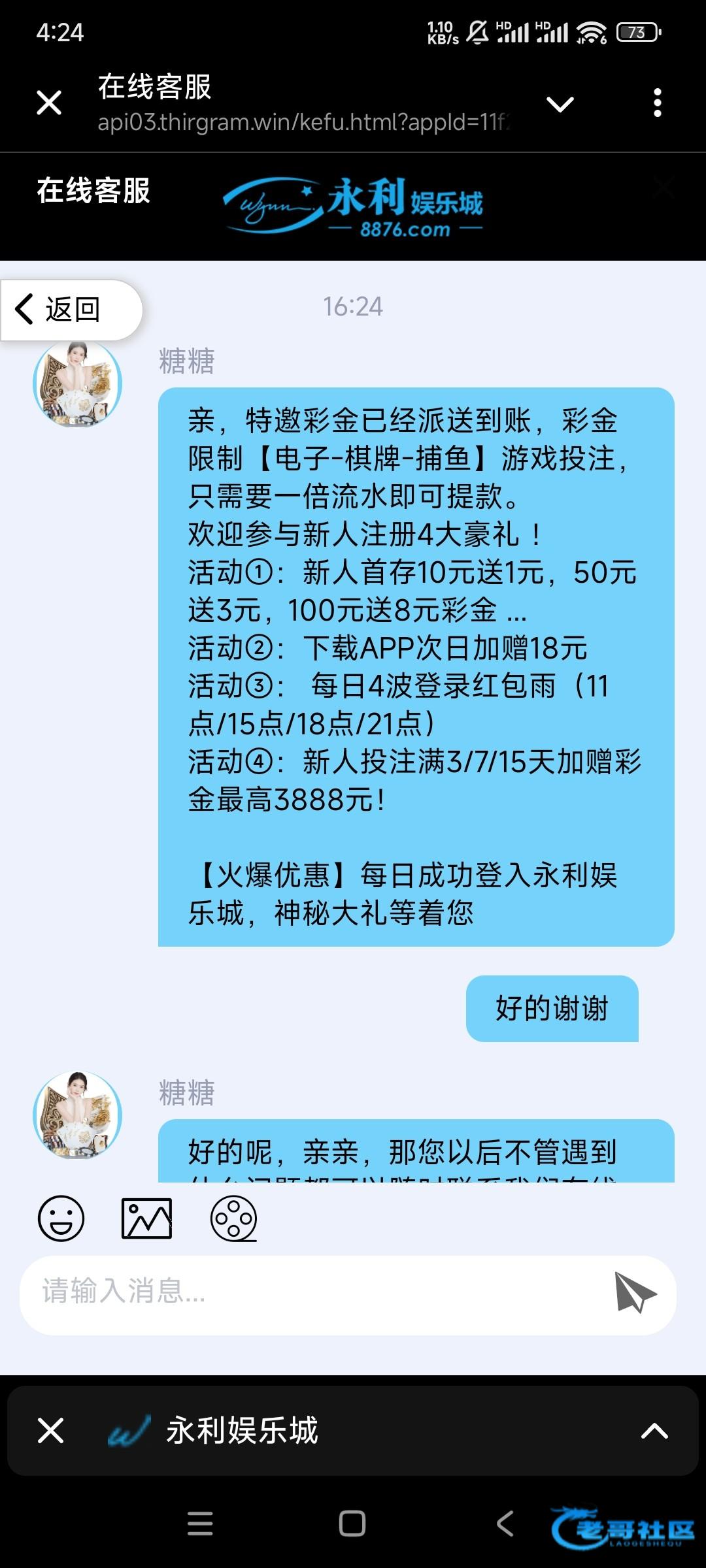Send the message with the arrow icon
The width and height of the screenshot is (706, 1568).
point(634,1292)
